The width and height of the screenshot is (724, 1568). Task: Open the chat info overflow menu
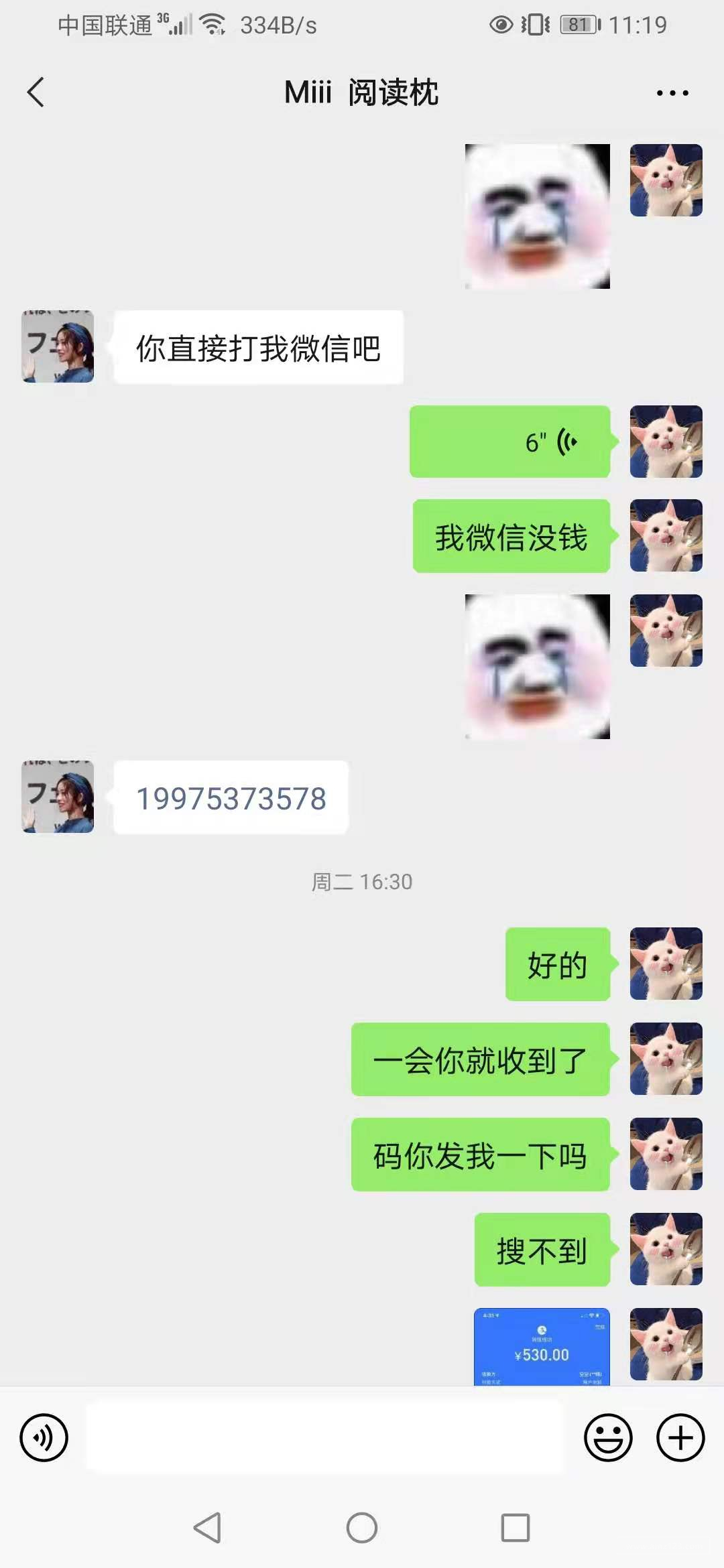click(672, 93)
